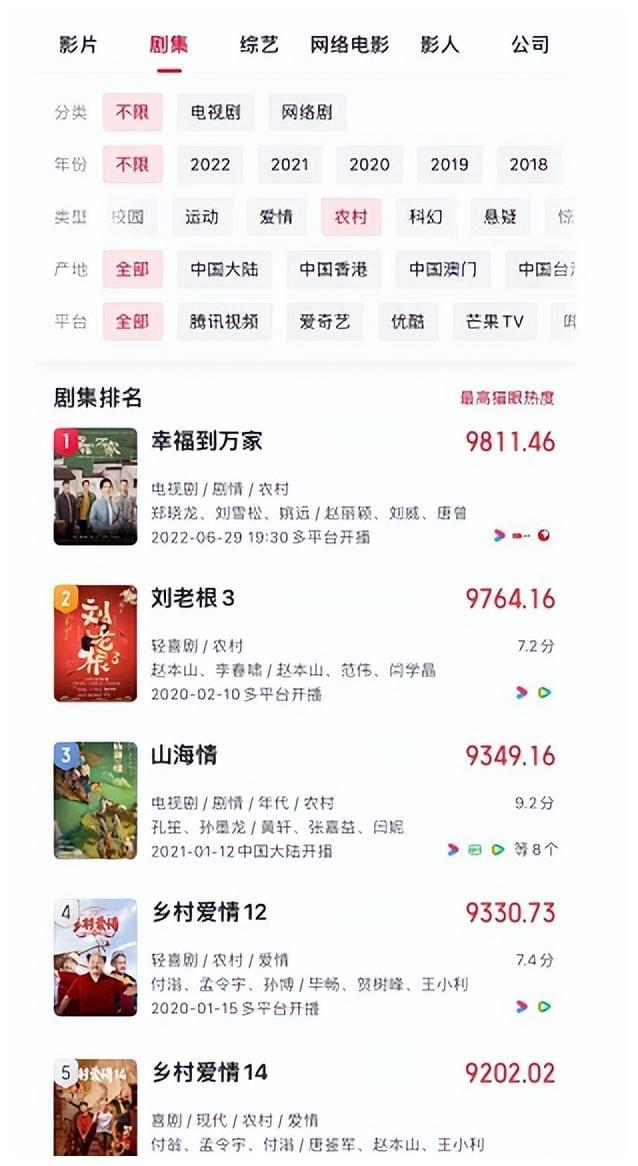This screenshot has width=638, height=1166.
Task: Open the 网络电影 tab
Action: pos(349,45)
